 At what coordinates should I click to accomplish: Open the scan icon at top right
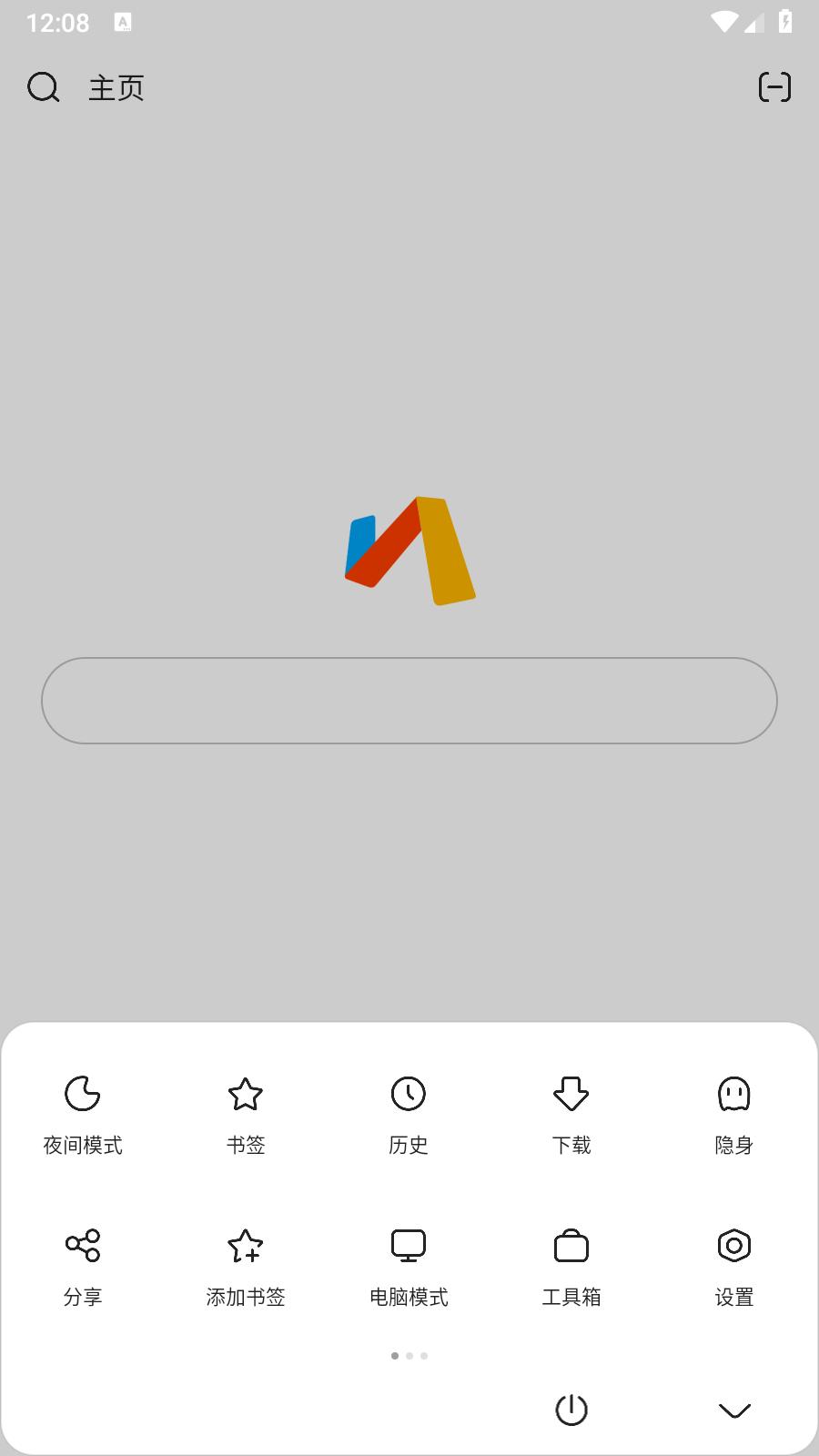pyautogui.click(x=774, y=87)
